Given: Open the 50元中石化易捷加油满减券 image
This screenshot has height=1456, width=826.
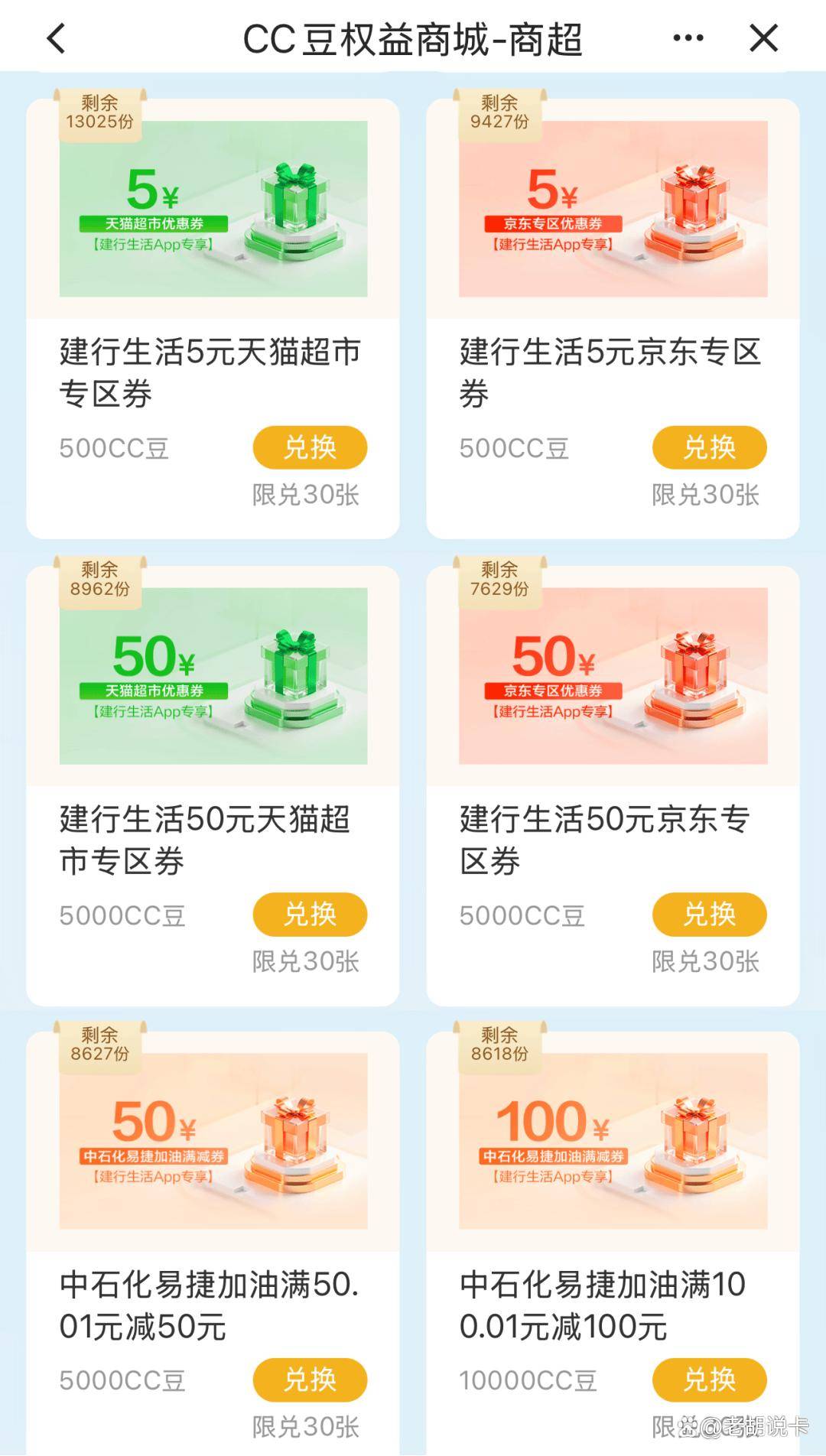Looking at the screenshot, I should tap(213, 1141).
